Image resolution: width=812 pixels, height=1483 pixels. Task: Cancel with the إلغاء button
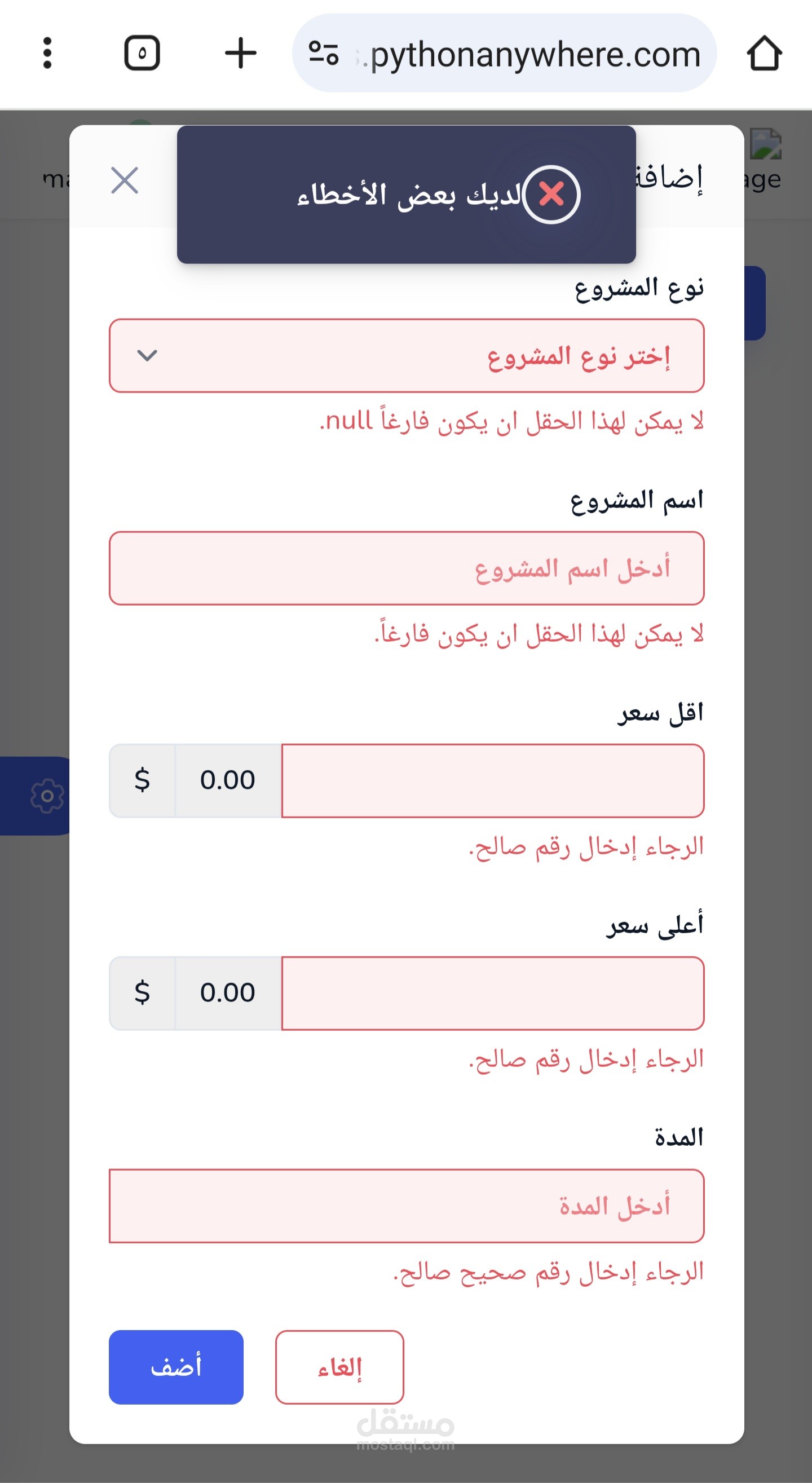click(x=340, y=1367)
